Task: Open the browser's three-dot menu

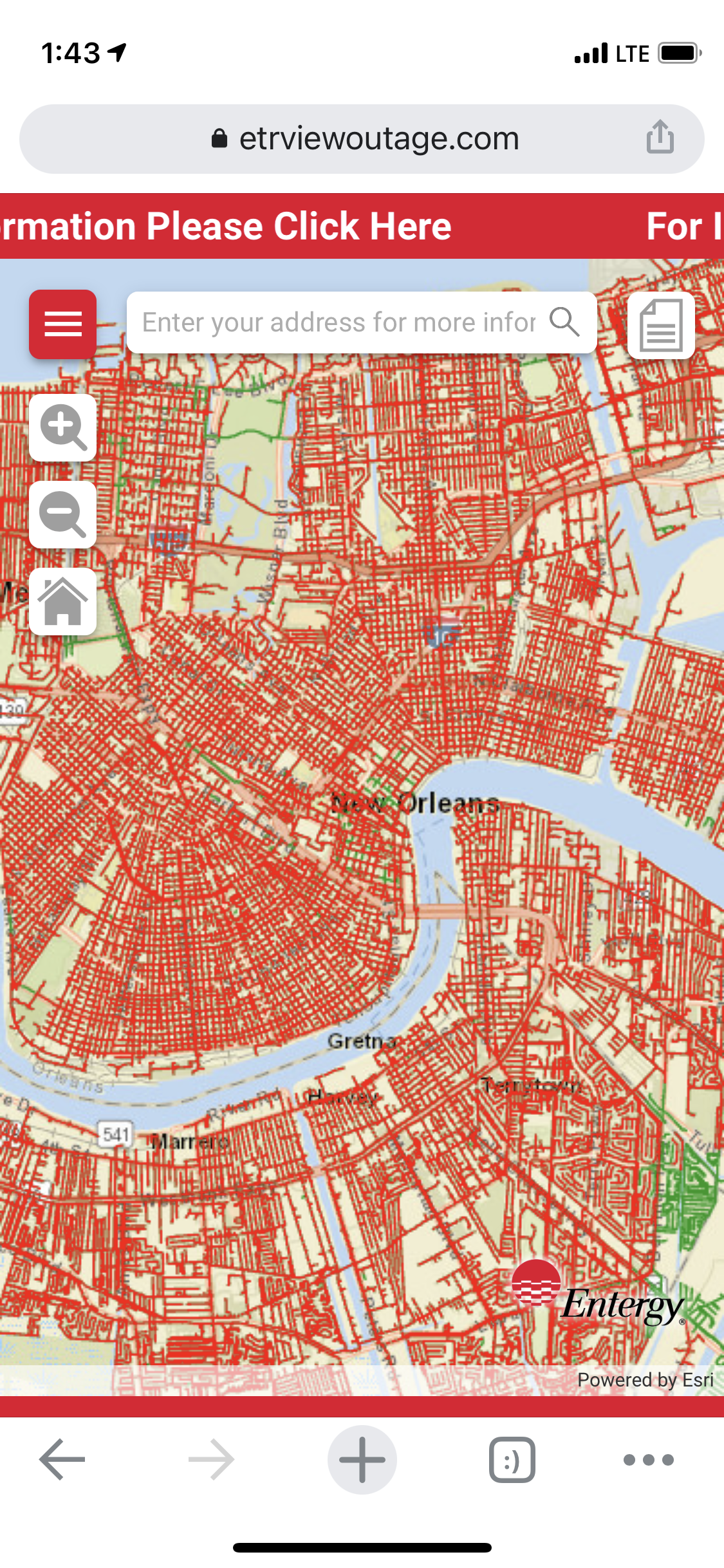Action: 648,1459
